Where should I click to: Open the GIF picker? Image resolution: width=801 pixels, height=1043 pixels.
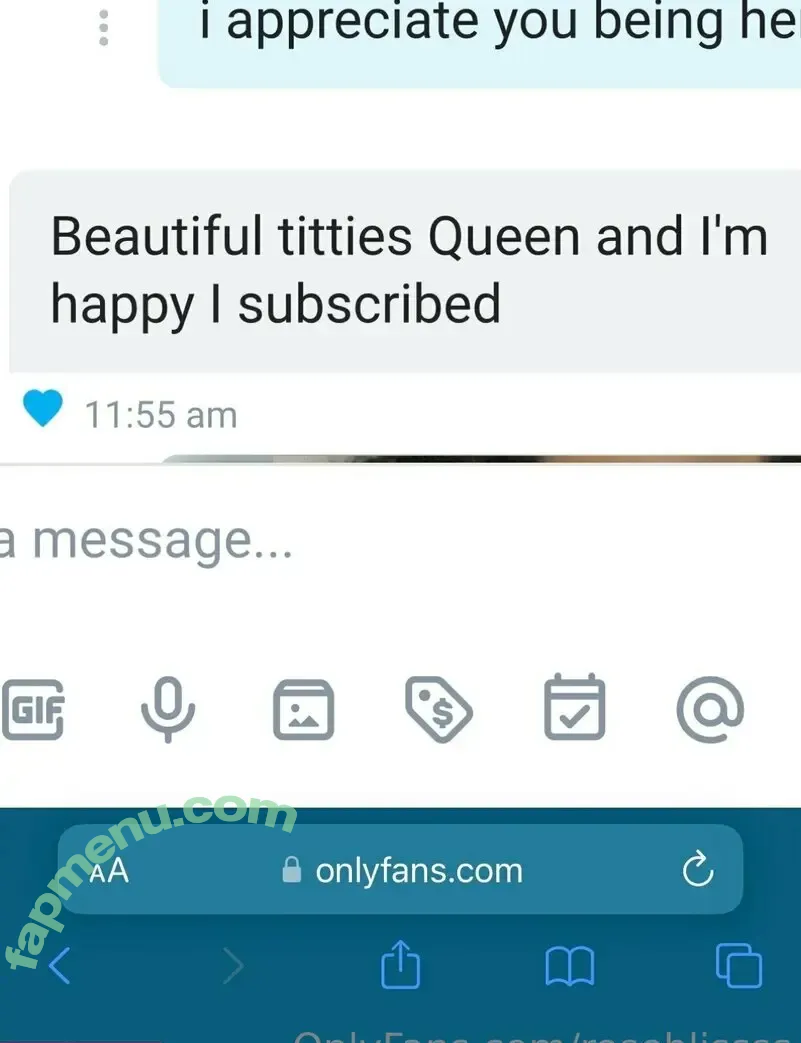[32, 709]
